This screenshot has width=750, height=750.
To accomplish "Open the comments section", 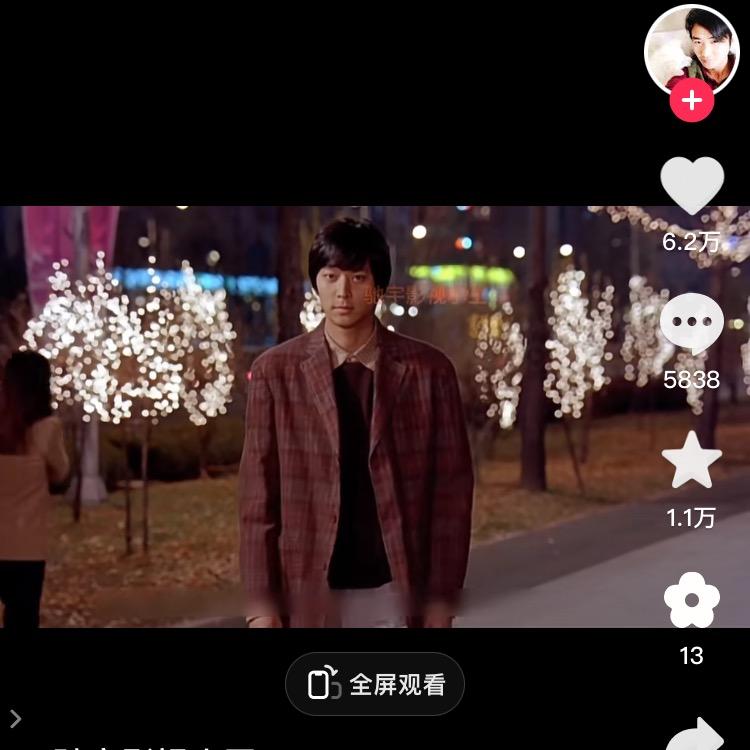I will (x=692, y=325).
